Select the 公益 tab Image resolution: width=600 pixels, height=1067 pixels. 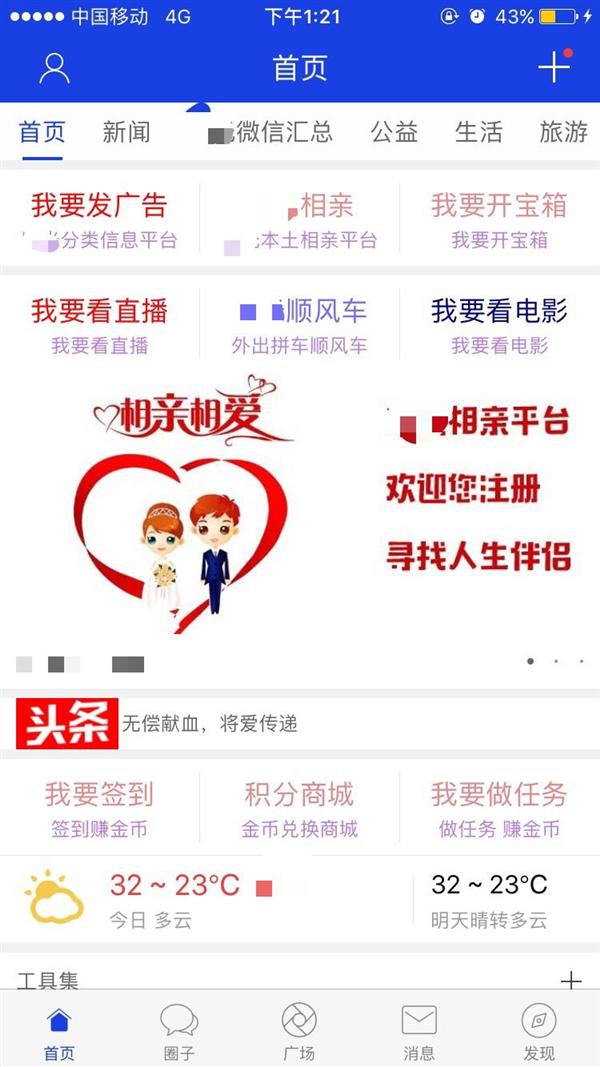tap(394, 132)
